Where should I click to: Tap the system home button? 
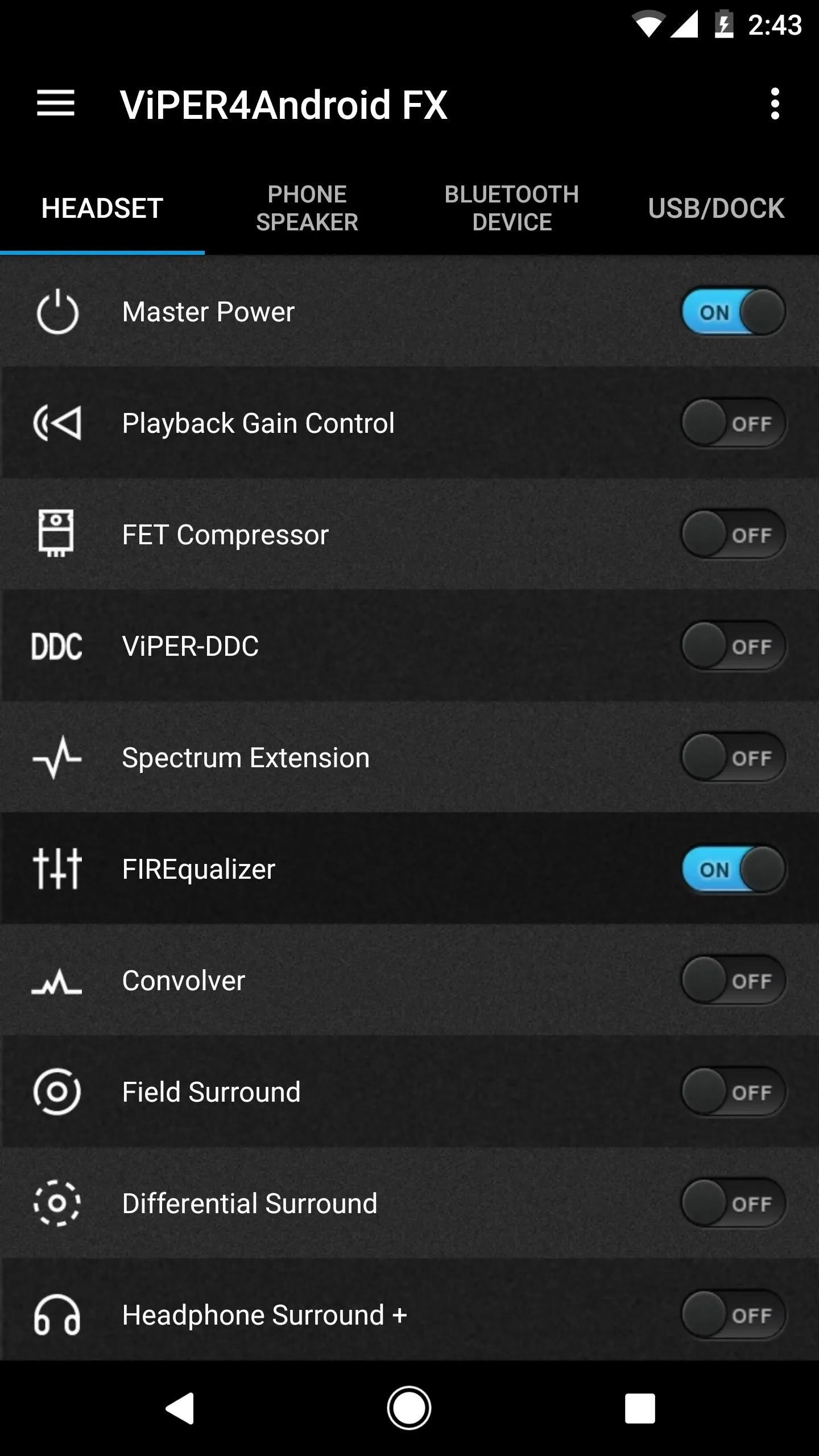[409, 1408]
